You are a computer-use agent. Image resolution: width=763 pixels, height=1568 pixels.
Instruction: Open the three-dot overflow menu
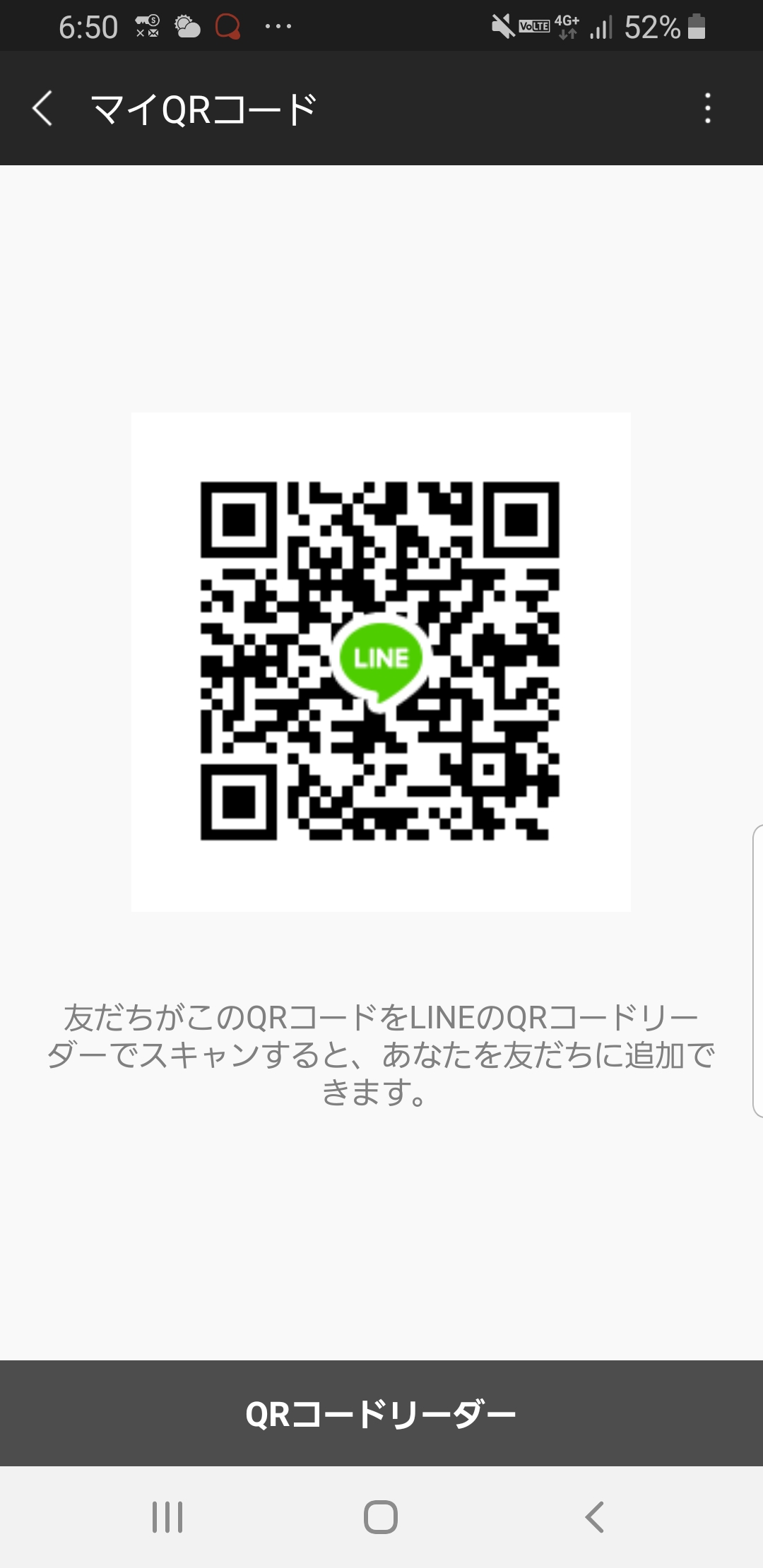coord(707,109)
